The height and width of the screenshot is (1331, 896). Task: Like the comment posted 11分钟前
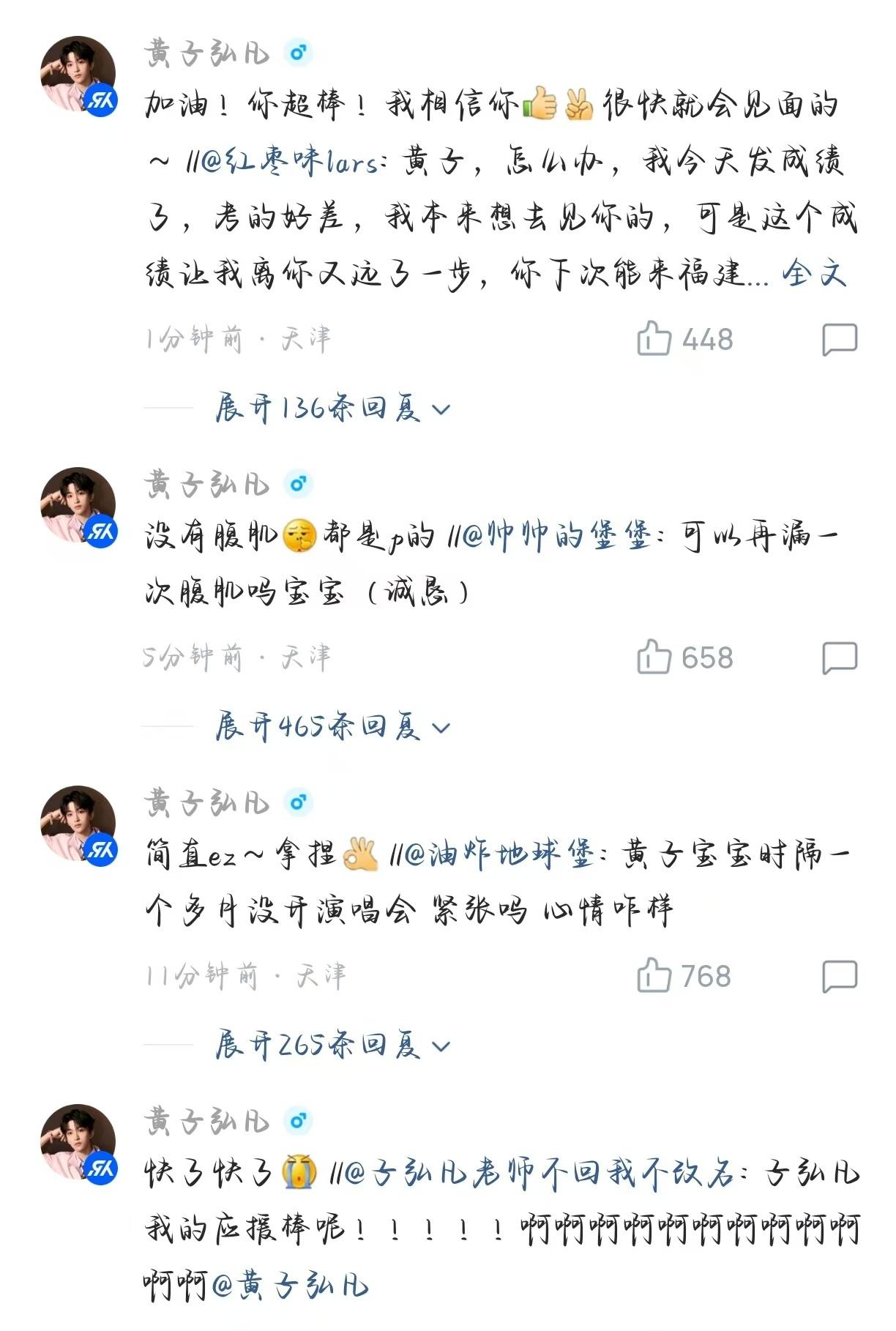tap(654, 976)
